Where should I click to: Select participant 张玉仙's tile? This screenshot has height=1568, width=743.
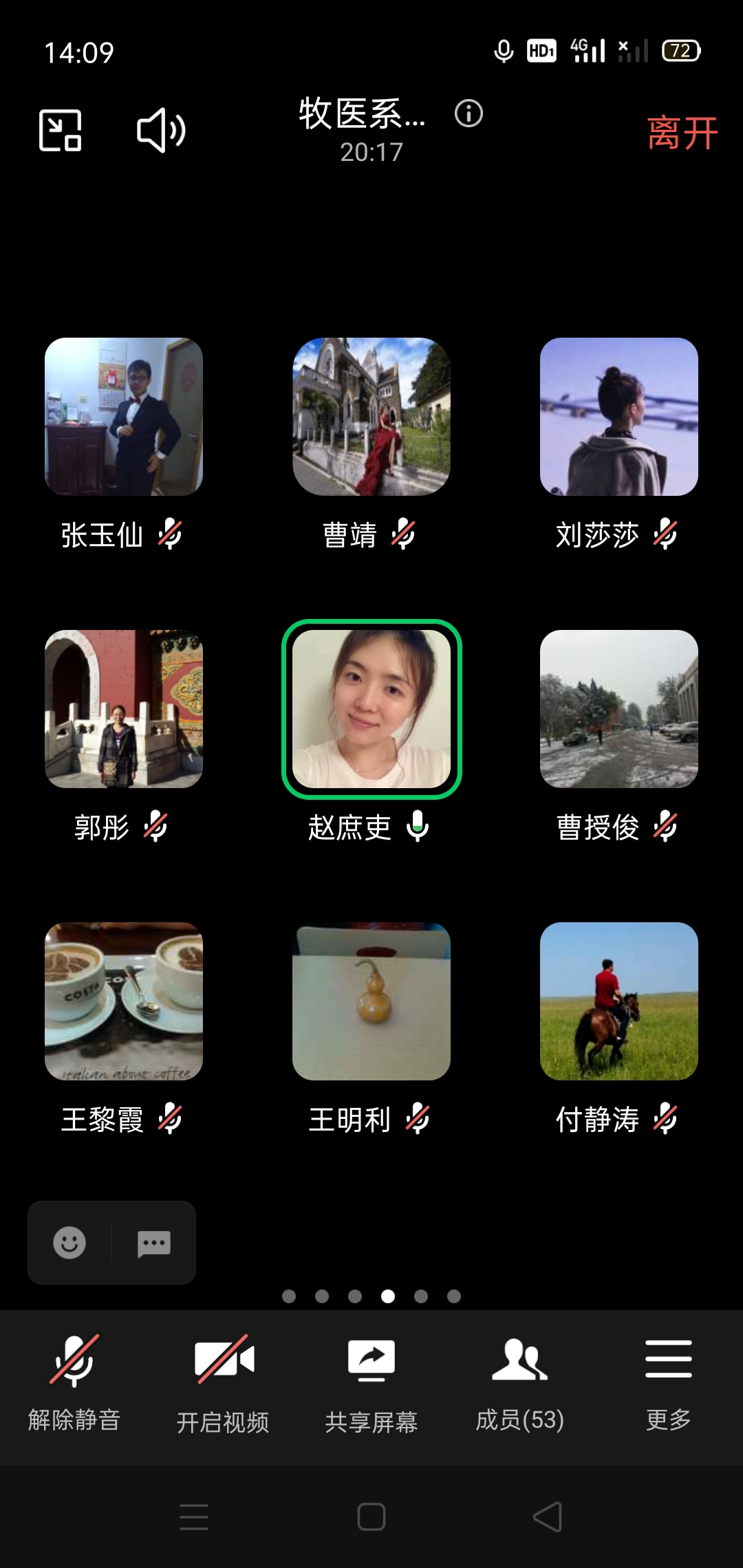coord(124,417)
